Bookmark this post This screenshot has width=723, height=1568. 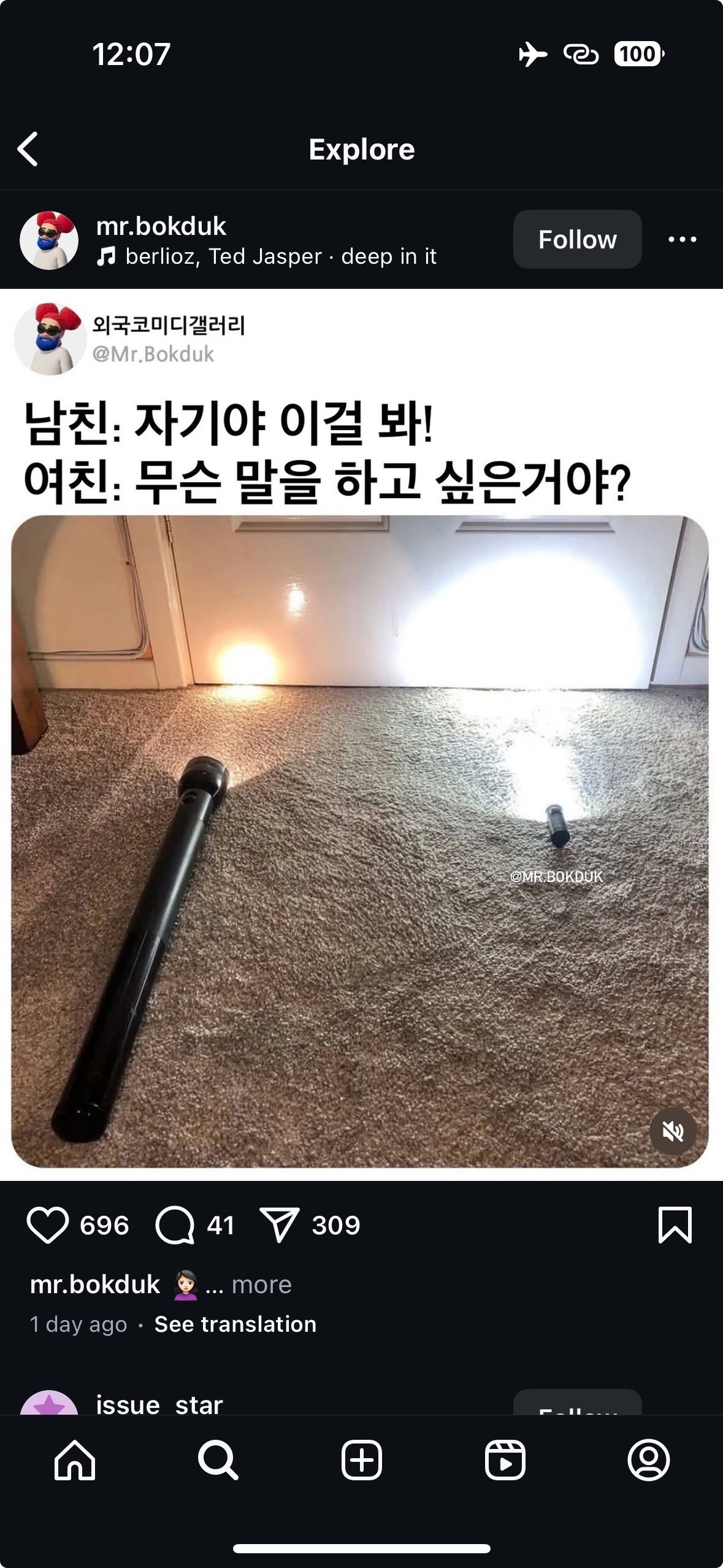click(675, 1225)
